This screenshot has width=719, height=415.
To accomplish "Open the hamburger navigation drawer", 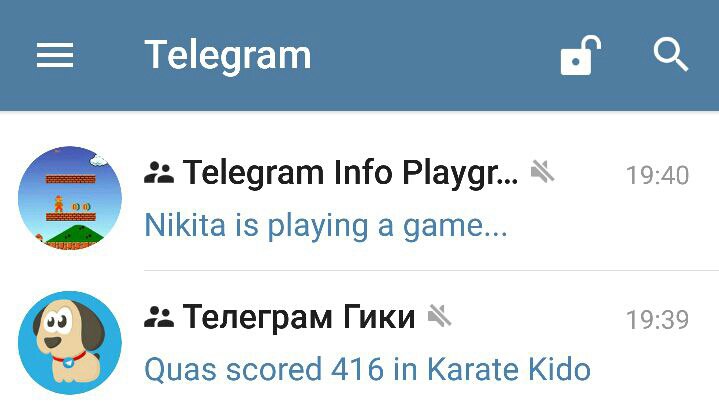I will point(55,55).
